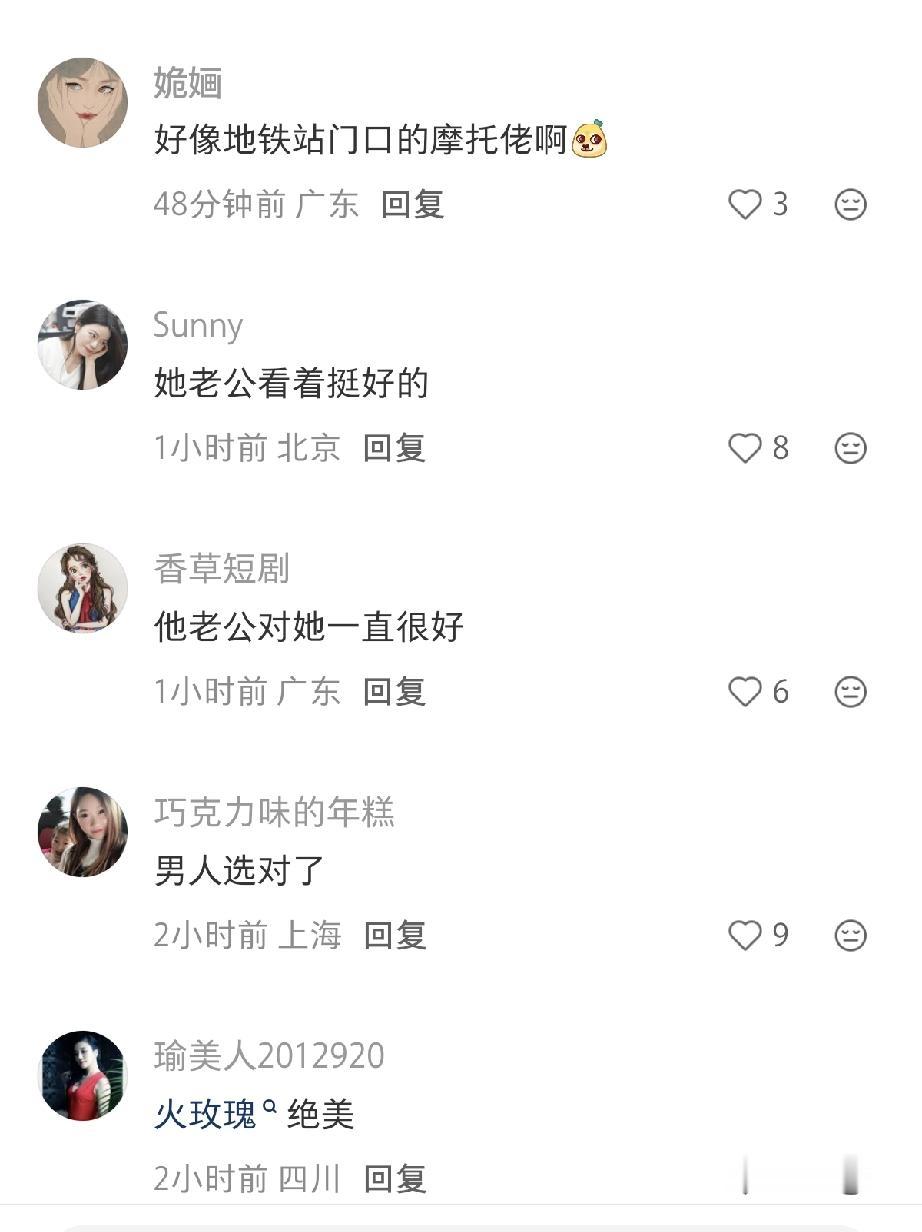922x1232 pixels.
Task: Reply to Sunny's comment
Action: point(394,448)
